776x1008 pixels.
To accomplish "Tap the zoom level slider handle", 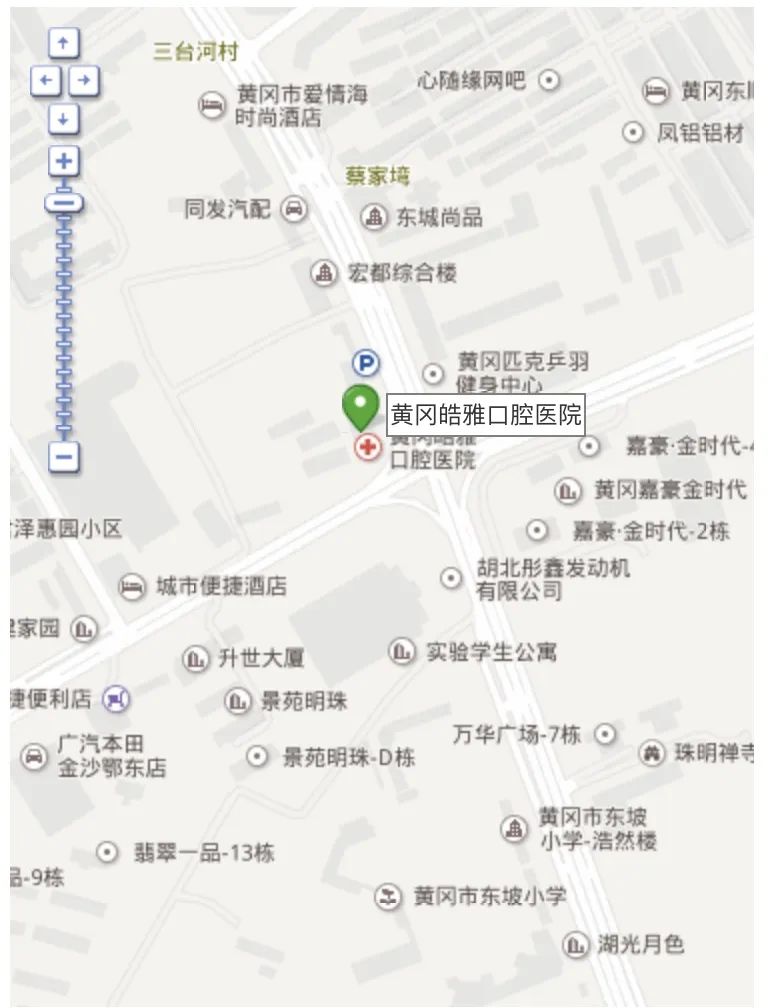I will (64, 203).
